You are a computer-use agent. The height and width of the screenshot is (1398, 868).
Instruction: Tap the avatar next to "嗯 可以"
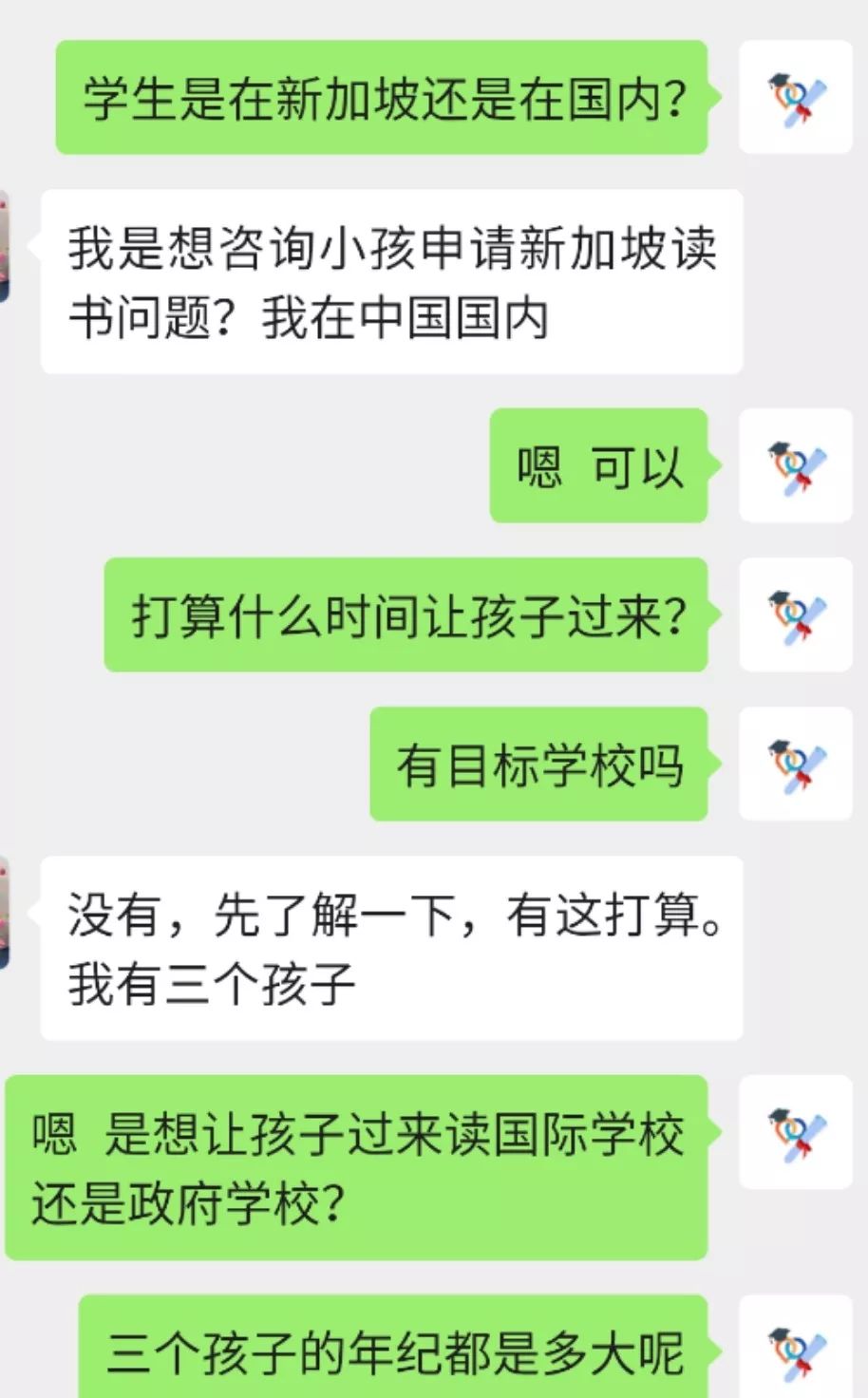point(795,465)
